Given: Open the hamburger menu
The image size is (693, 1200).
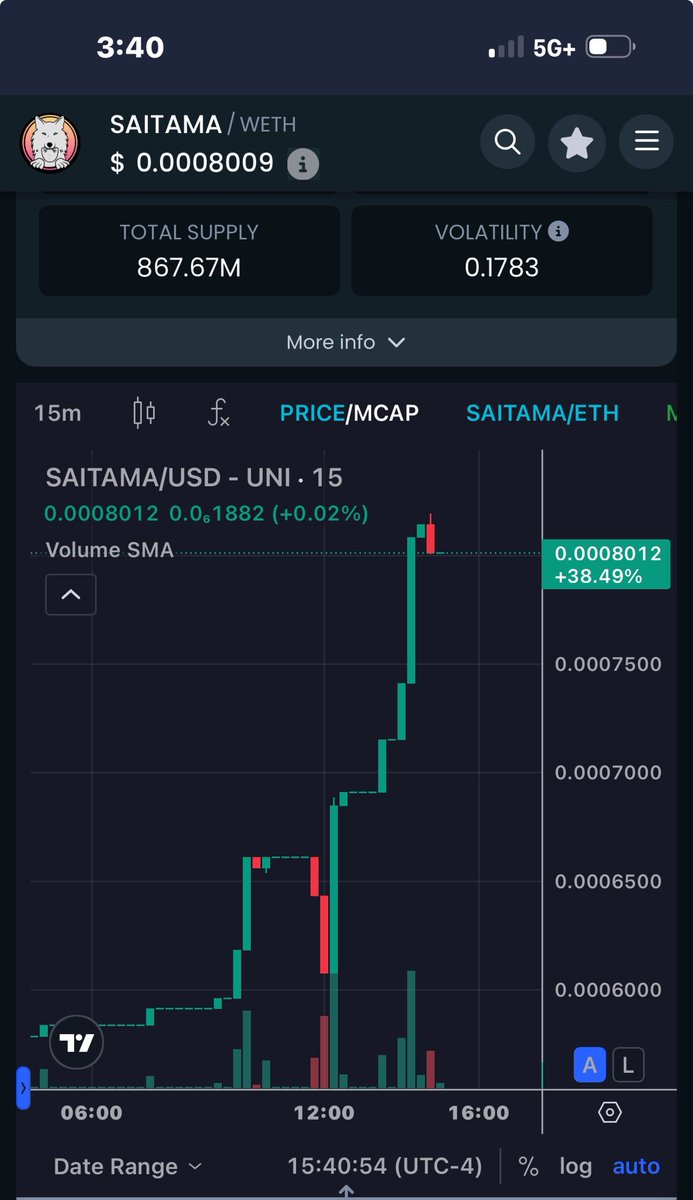Looking at the screenshot, I should pos(646,143).
